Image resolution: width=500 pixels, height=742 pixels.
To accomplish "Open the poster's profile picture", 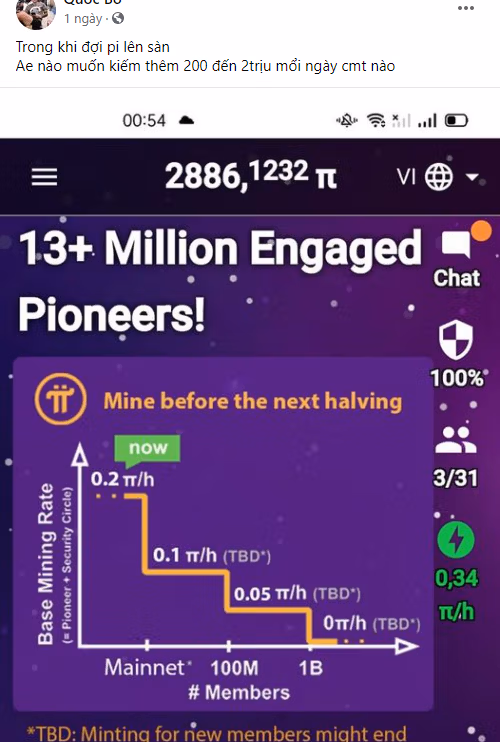I will click(x=35, y=12).
